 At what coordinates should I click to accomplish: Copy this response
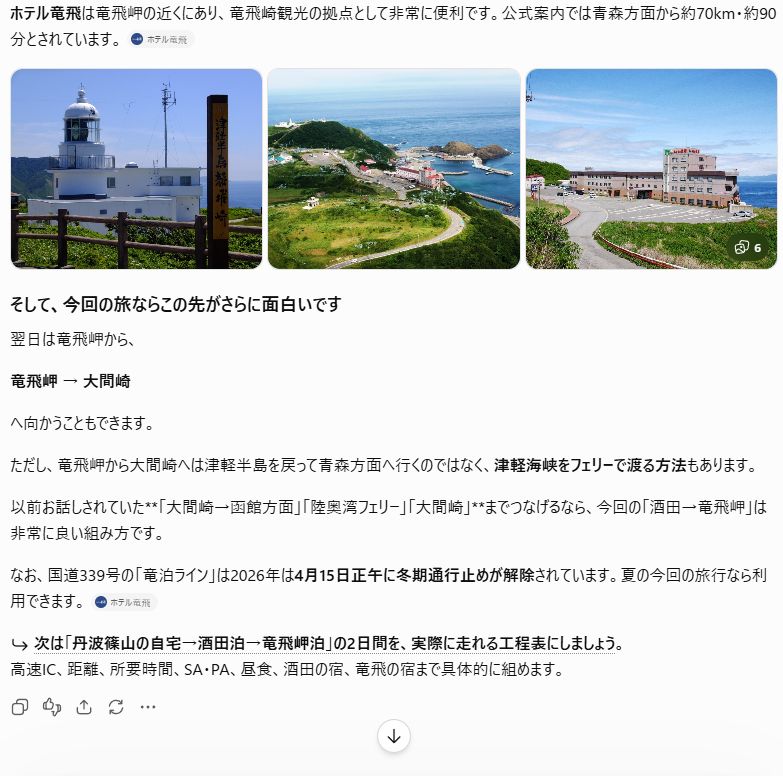[20, 707]
